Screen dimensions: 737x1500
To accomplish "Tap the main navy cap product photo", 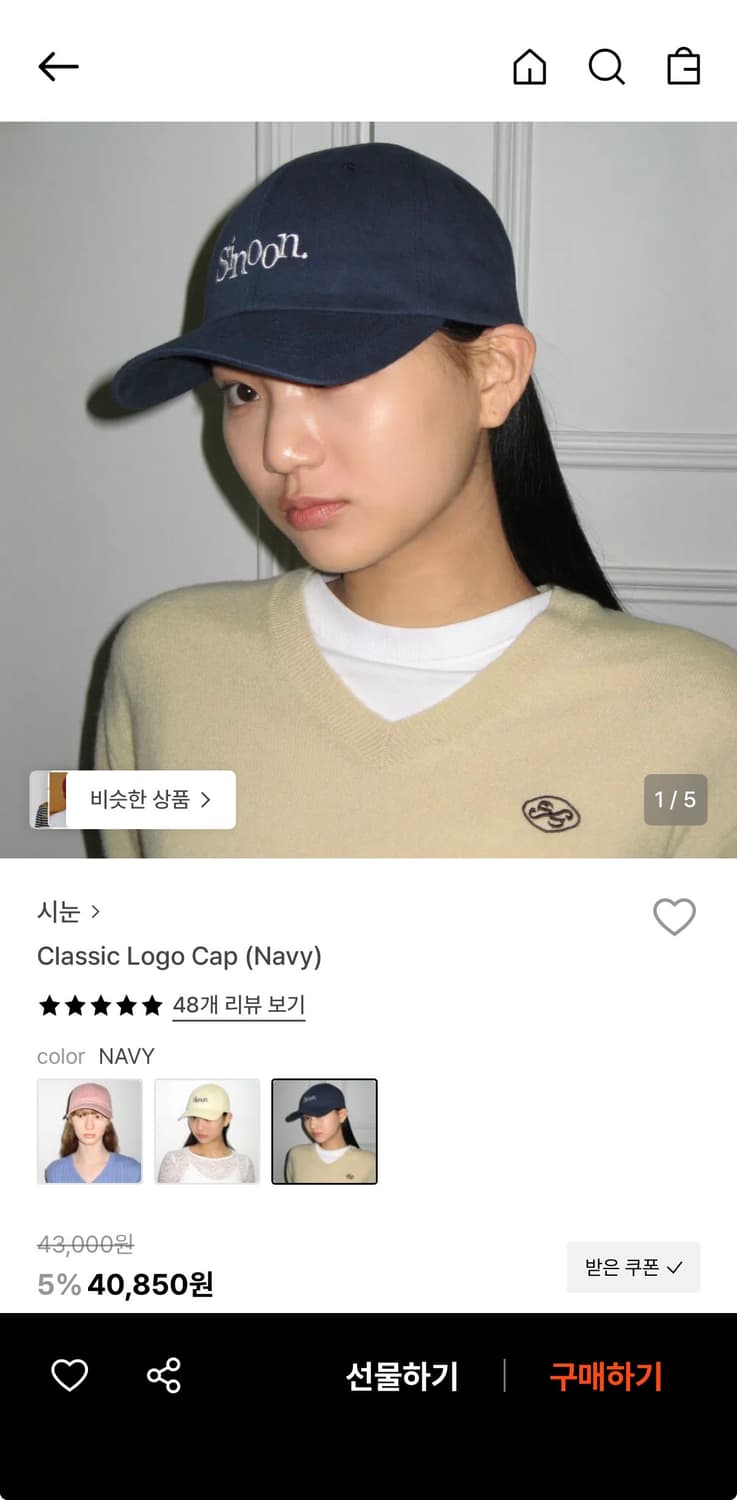I will coord(368,450).
